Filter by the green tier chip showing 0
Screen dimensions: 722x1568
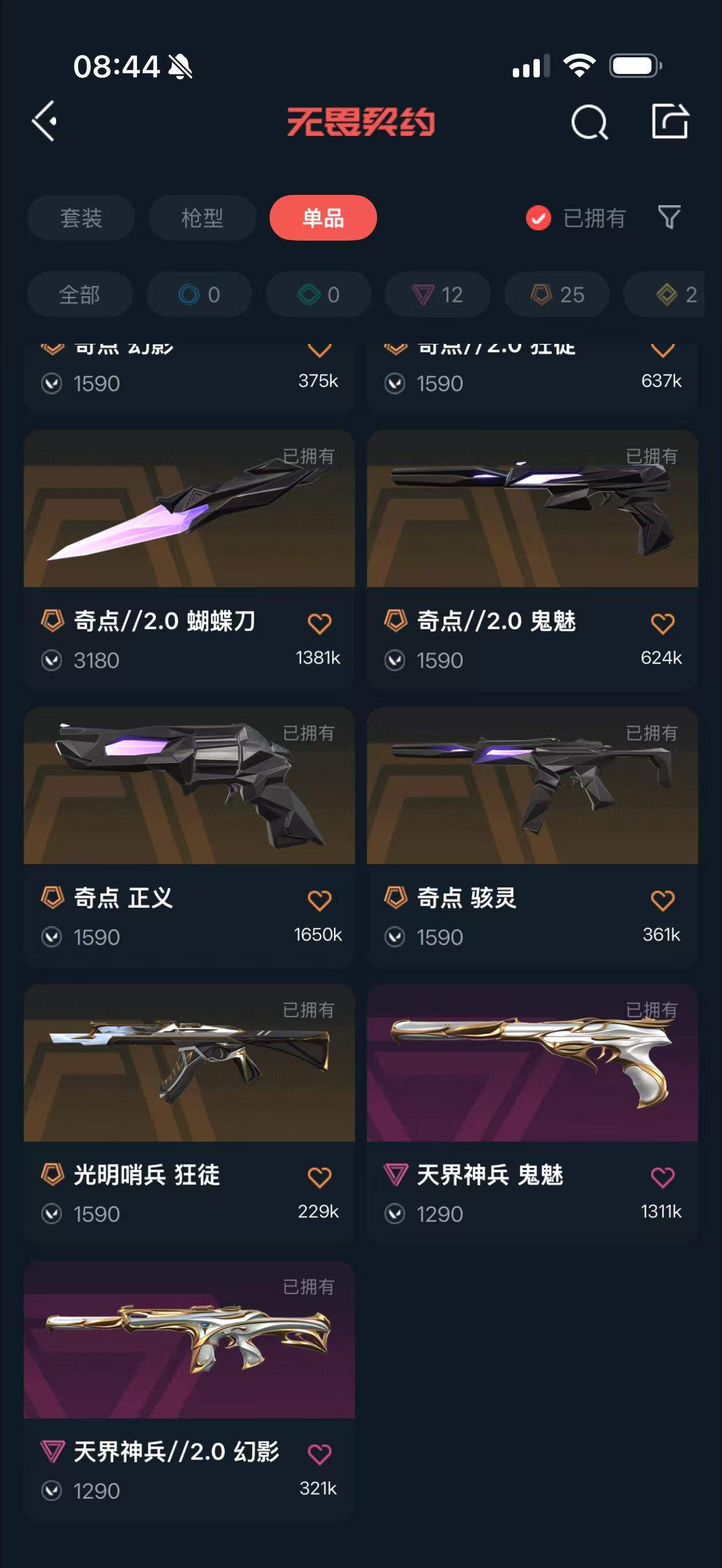click(319, 295)
